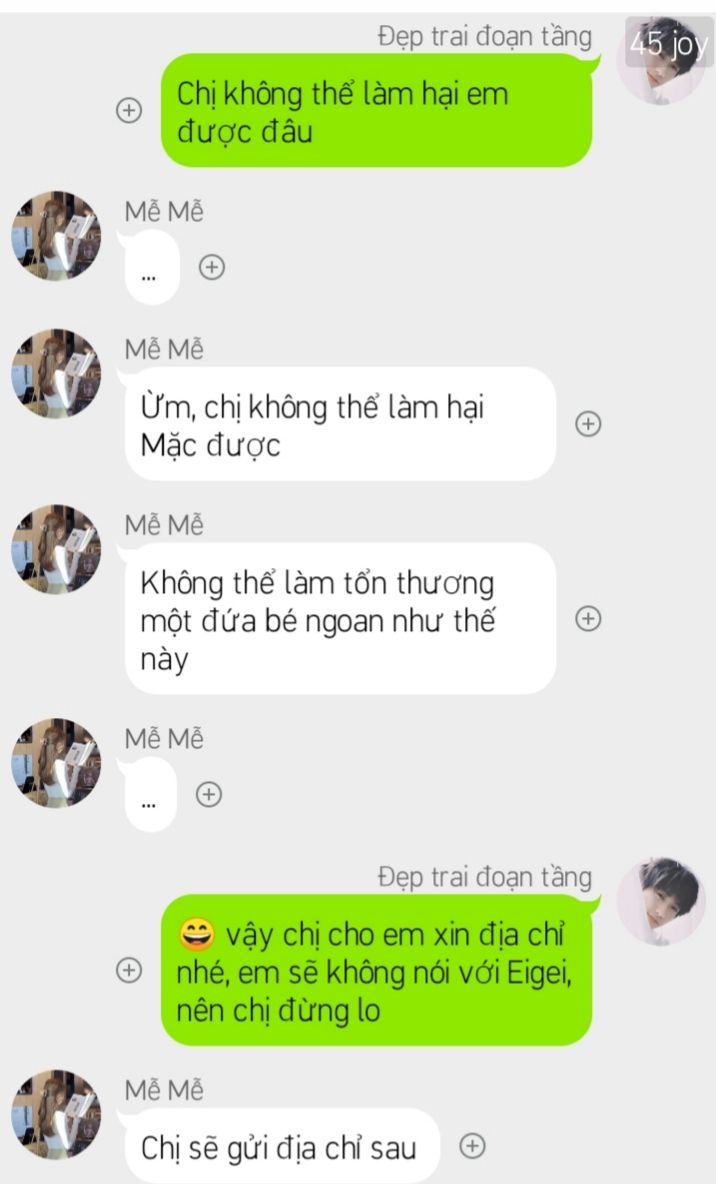This screenshot has height=1184, width=716.
Task: Tap plus icon next to "Chị sẽ gửi địa chỉ sau"
Action: 472,1145
